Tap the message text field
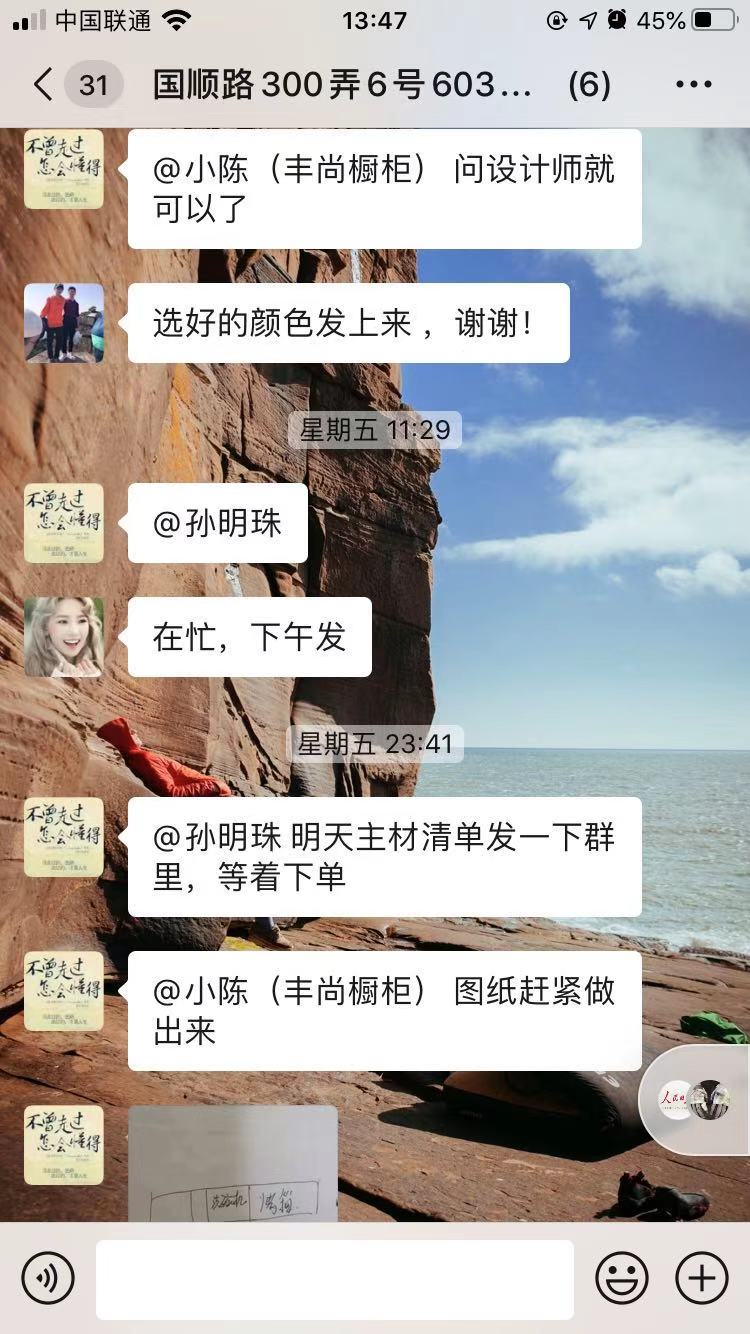The image size is (750, 1334). [x=335, y=1278]
